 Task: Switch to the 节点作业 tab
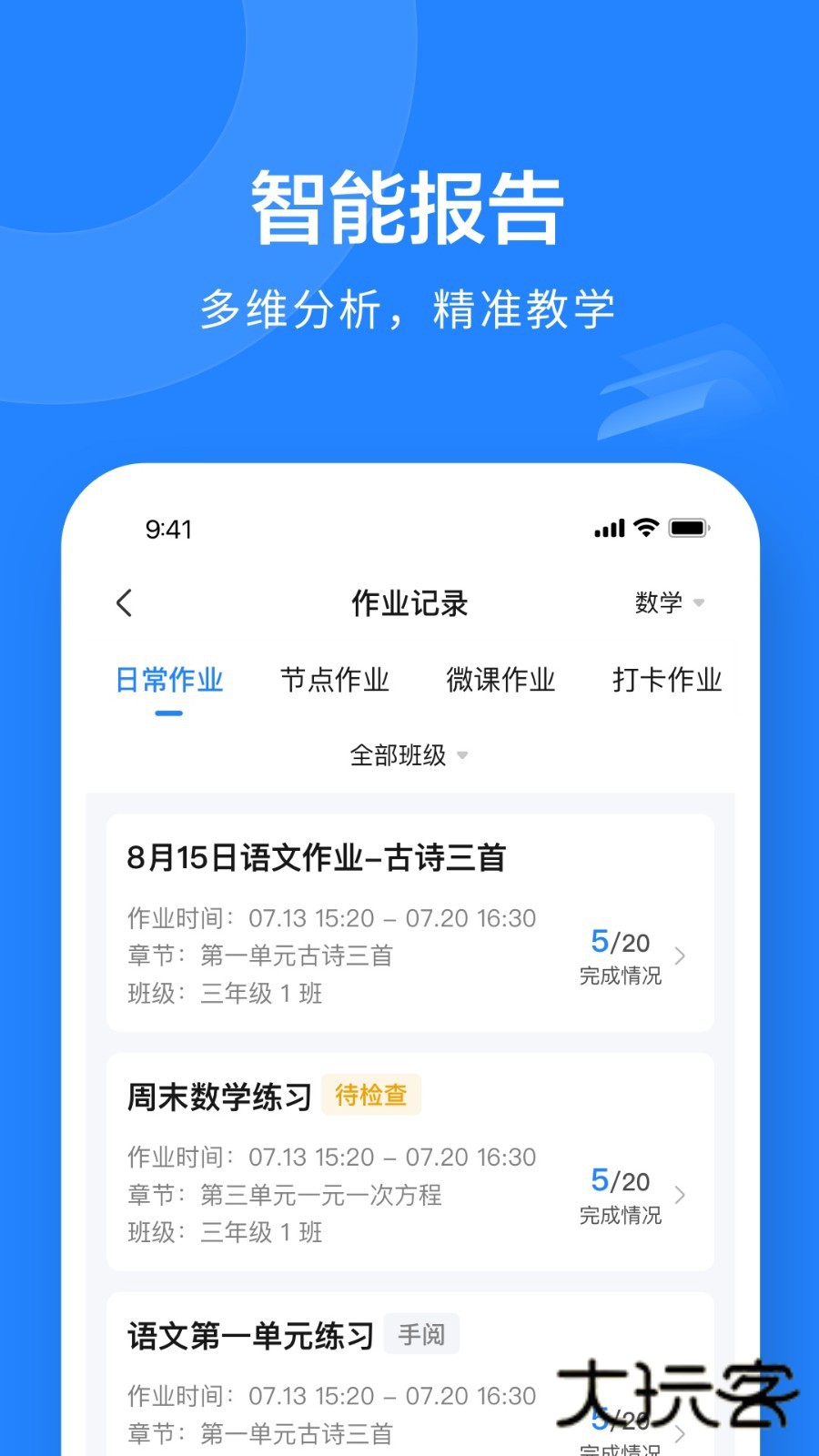[x=336, y=679]
